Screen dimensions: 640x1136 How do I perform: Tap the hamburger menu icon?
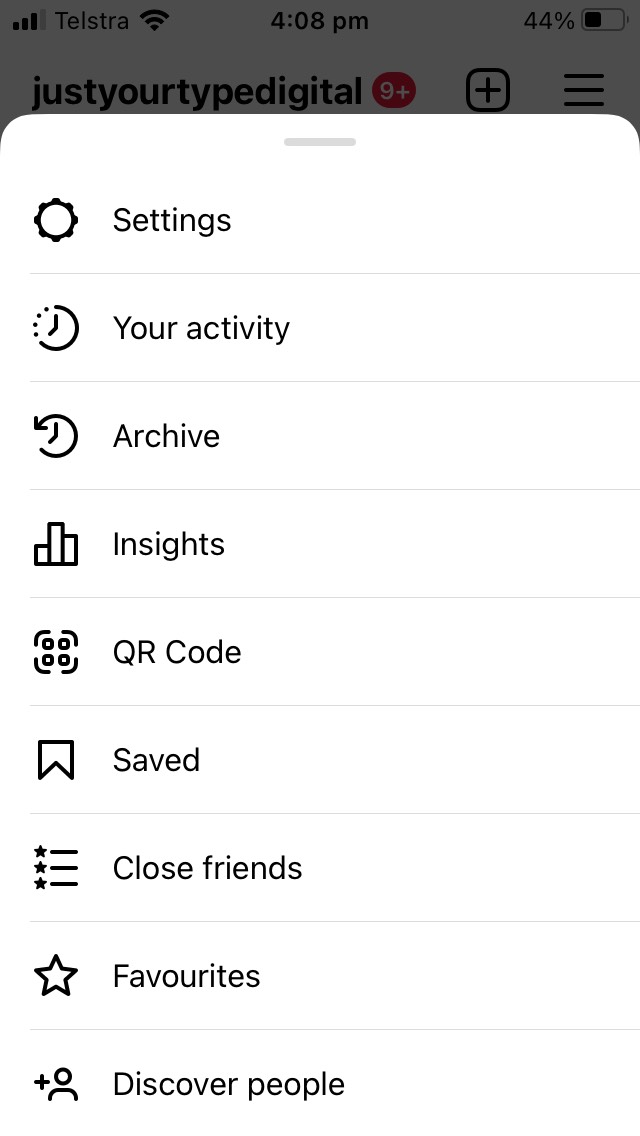click(584, 91)
